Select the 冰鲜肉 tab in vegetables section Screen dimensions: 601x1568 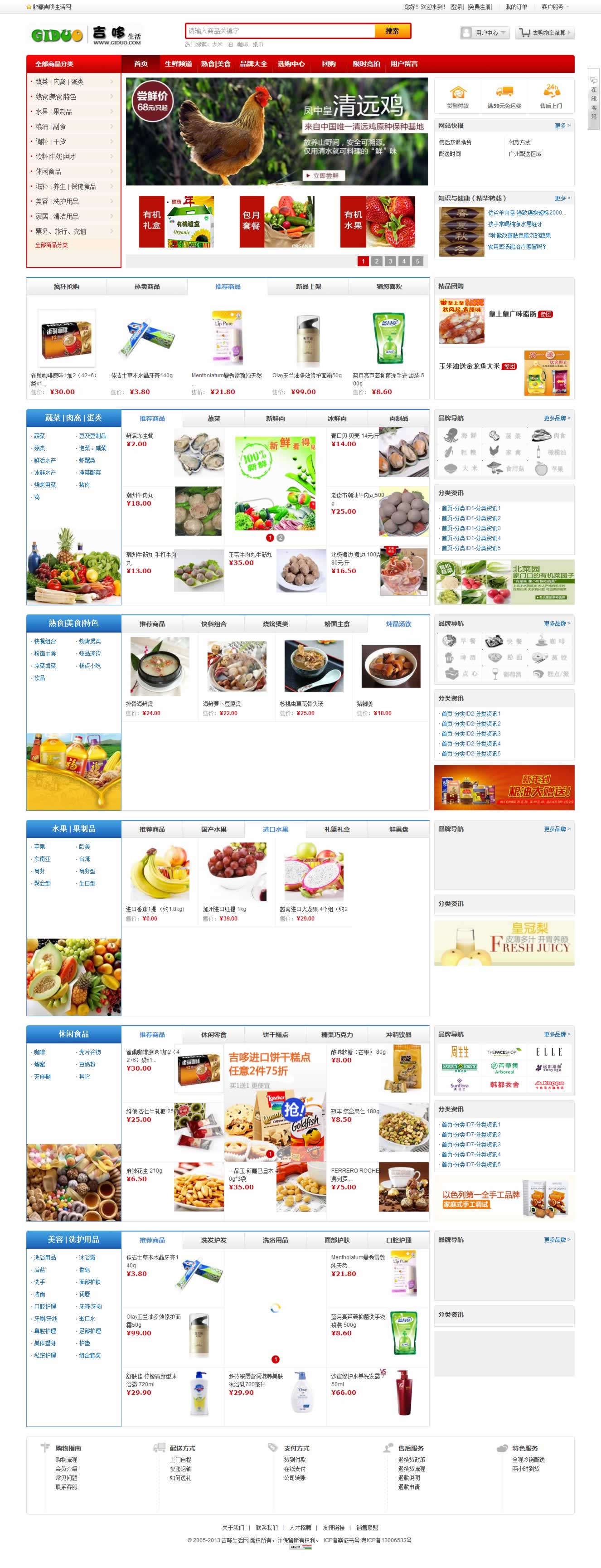point(337,419)
